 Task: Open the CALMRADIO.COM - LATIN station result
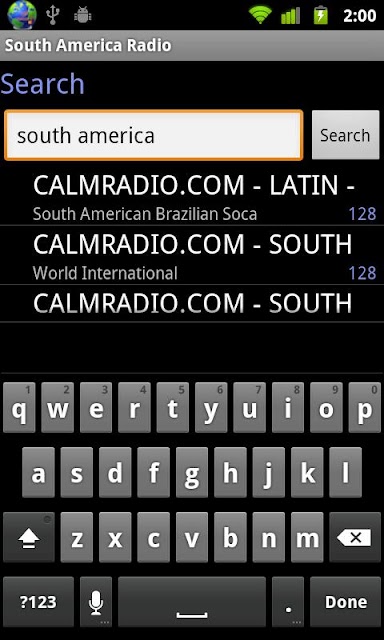point(192,197)
